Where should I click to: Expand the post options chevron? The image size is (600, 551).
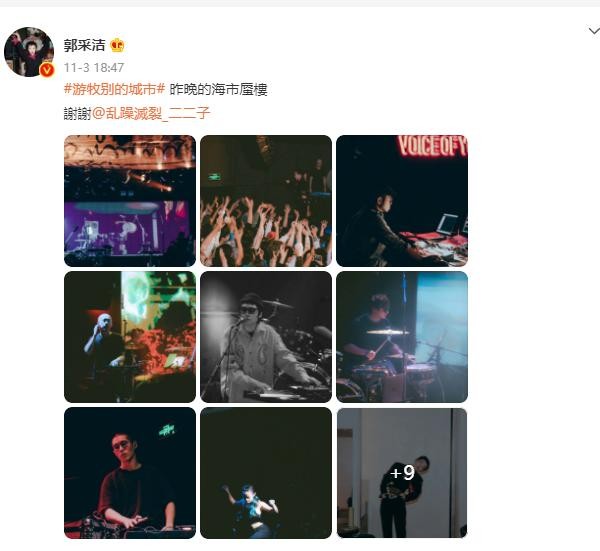pyautogui.click(x=593, y=32)
